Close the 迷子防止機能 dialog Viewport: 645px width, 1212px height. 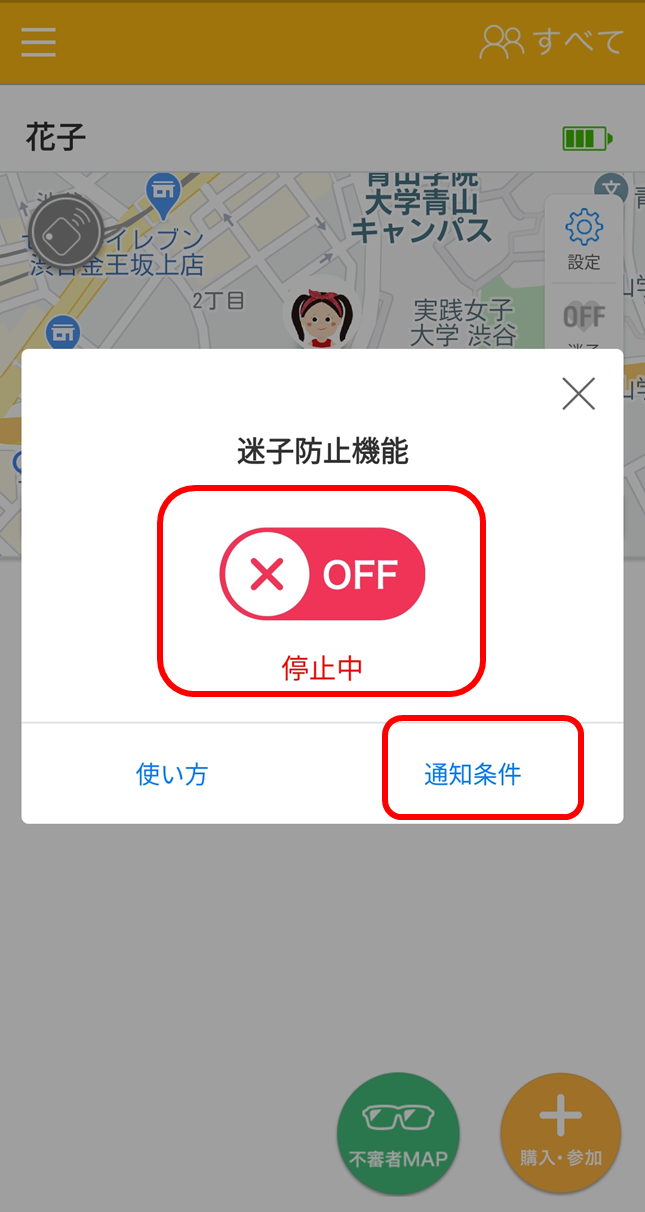coord(578,394)
